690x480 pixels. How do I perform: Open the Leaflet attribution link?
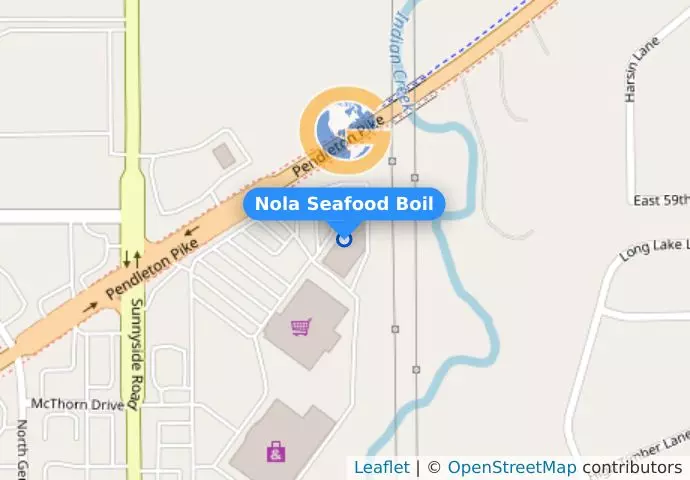point(381,467)
